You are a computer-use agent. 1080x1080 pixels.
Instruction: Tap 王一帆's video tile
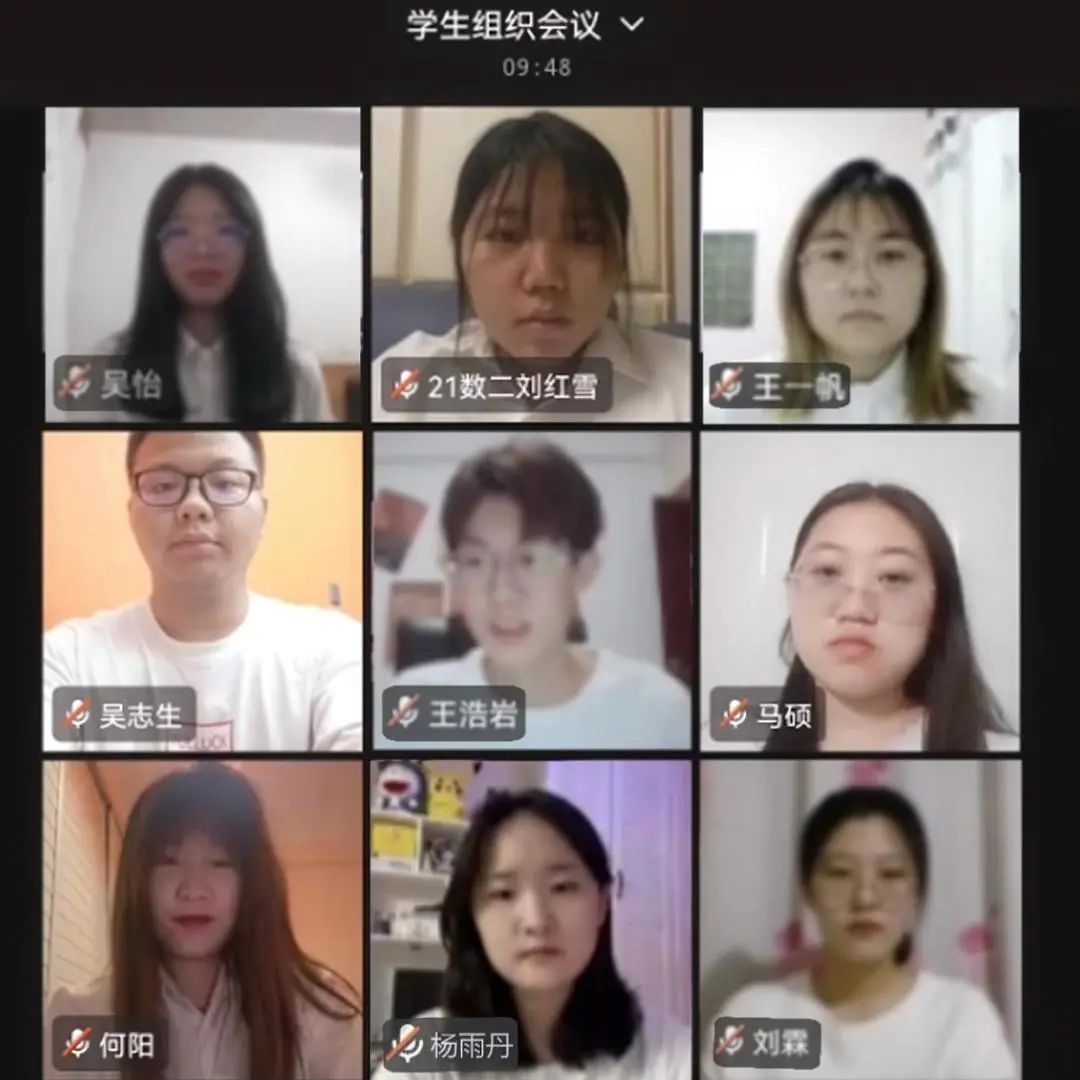[x=860, y=265]
